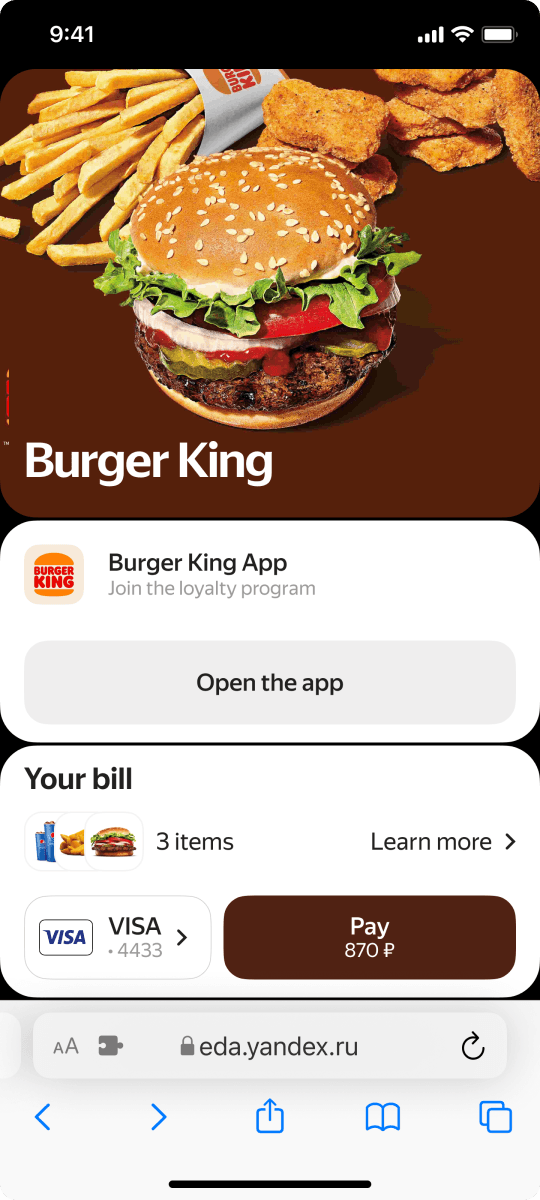Reload the page in Safari
The height and width of the screenshot is (1200, 540).
[473, 1047]
